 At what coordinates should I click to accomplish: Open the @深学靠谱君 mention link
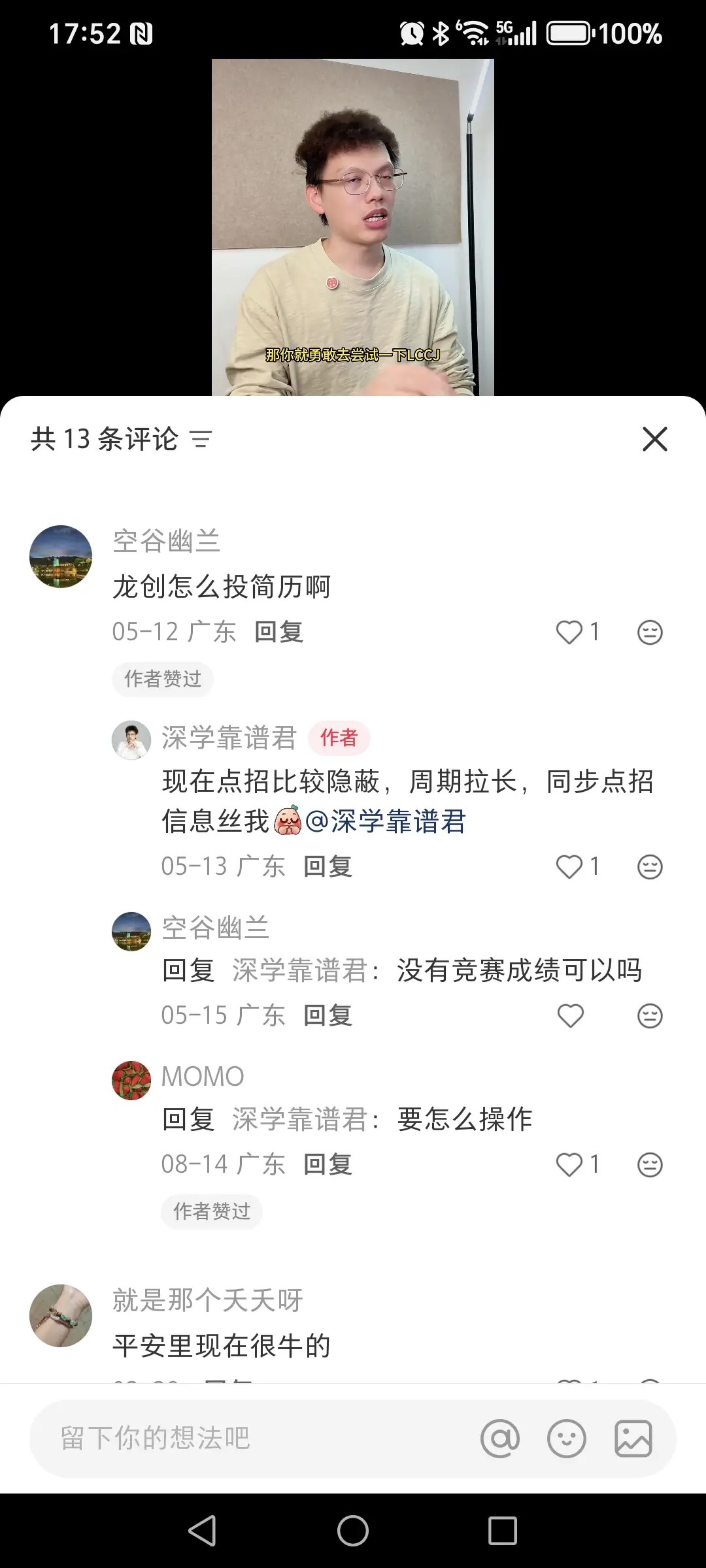pyautogui.click(x=386, y=821)
